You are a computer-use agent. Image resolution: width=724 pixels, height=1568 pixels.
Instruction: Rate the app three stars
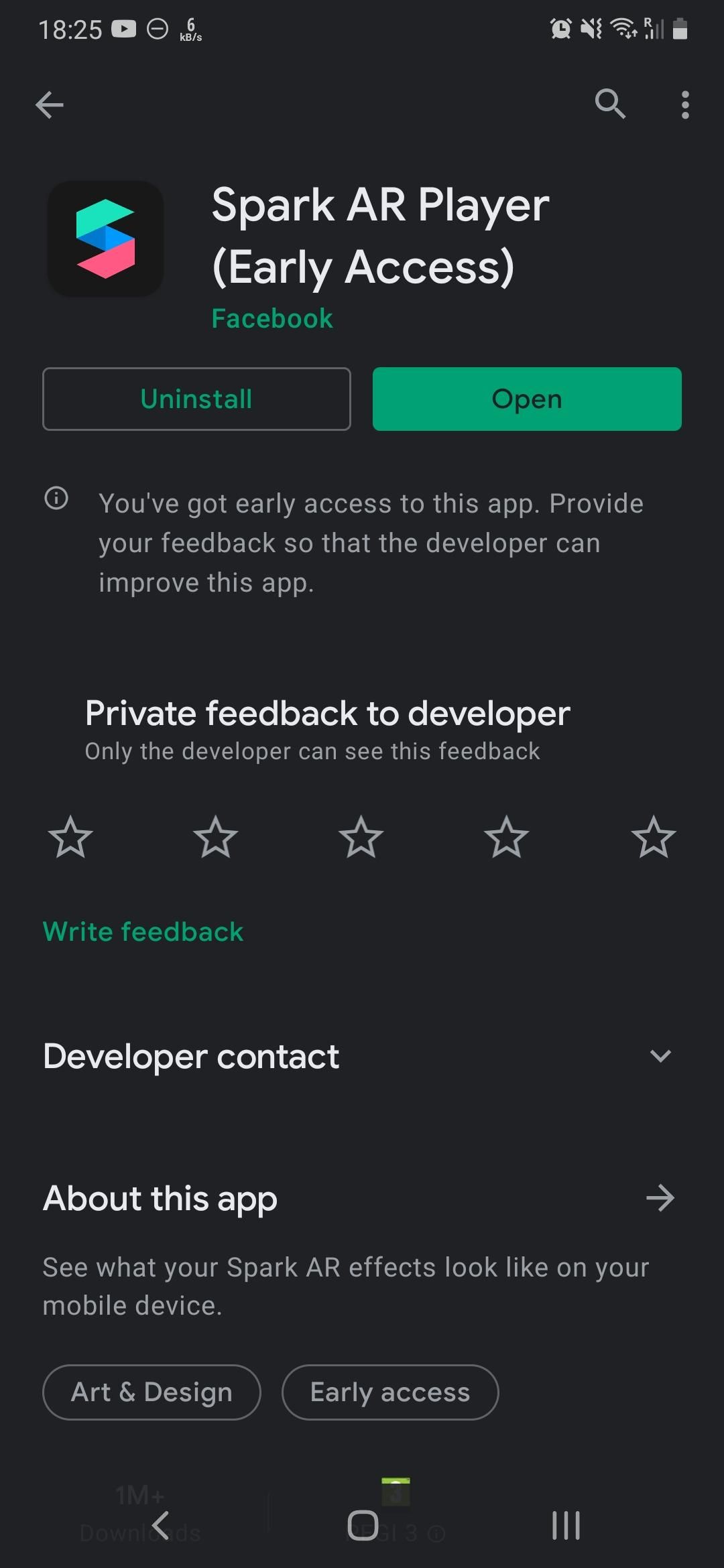coord(361,837)
